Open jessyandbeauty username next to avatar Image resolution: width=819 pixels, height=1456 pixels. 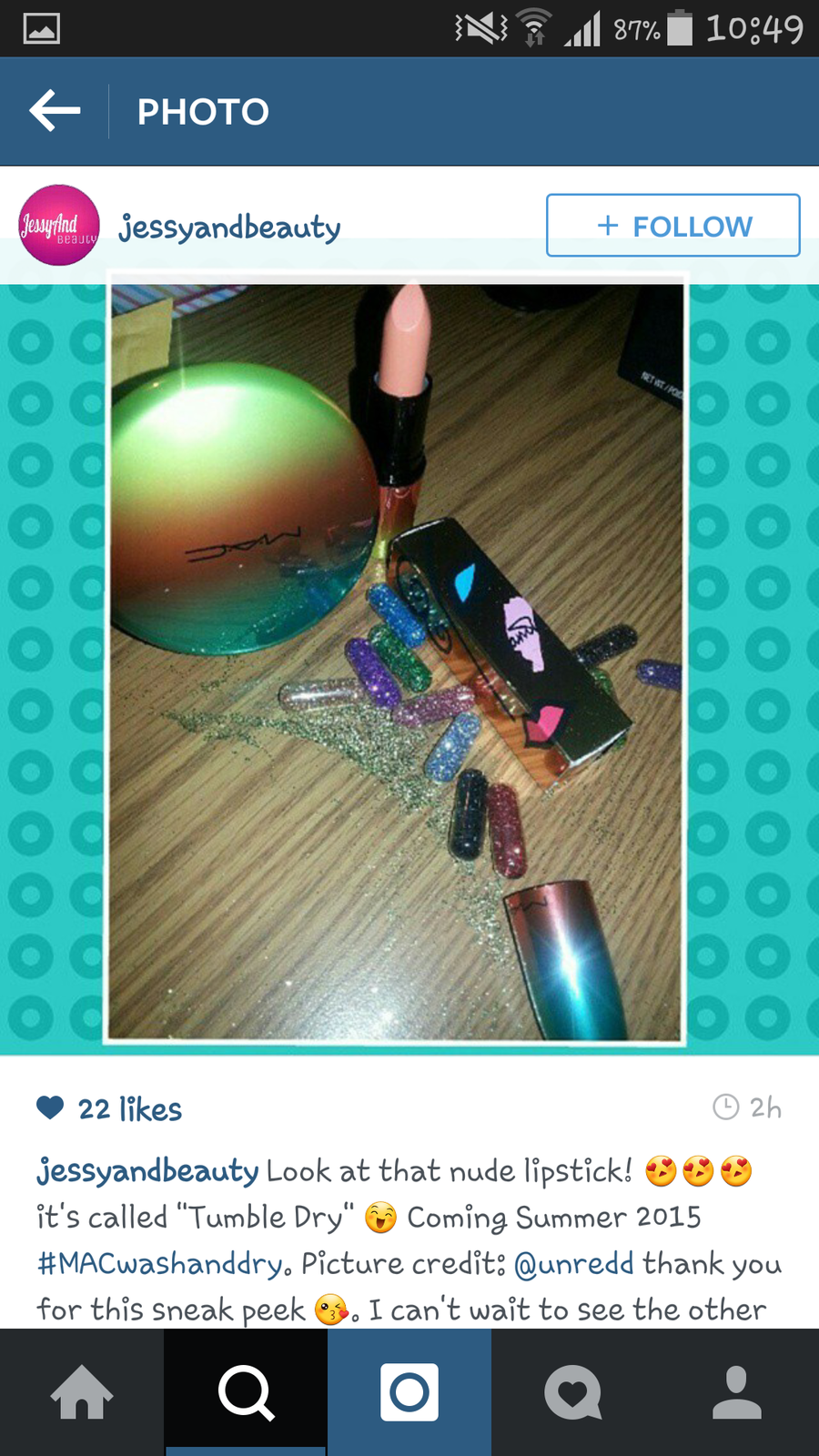tap(229, 227)
